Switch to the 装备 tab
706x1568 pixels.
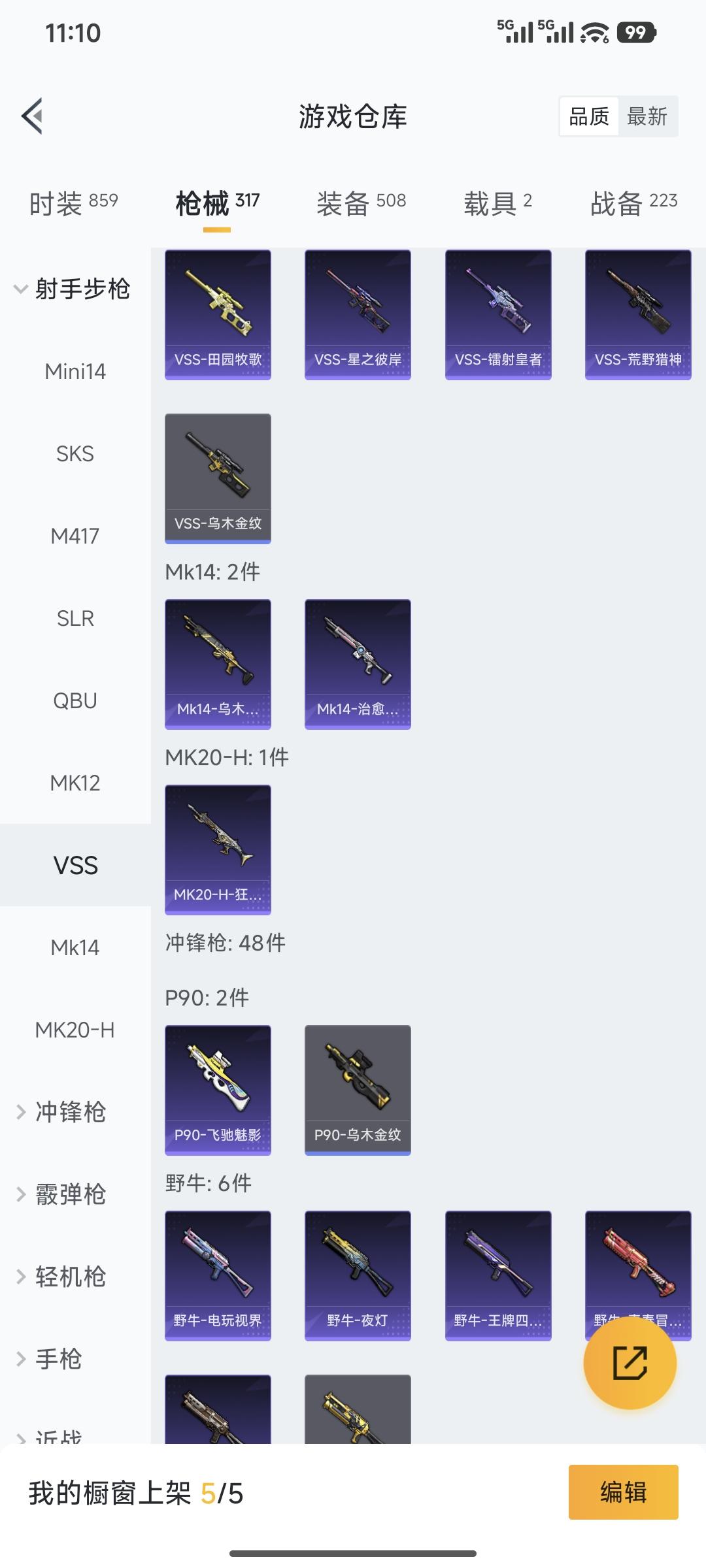pyautogui.click(x=361, y=203)
